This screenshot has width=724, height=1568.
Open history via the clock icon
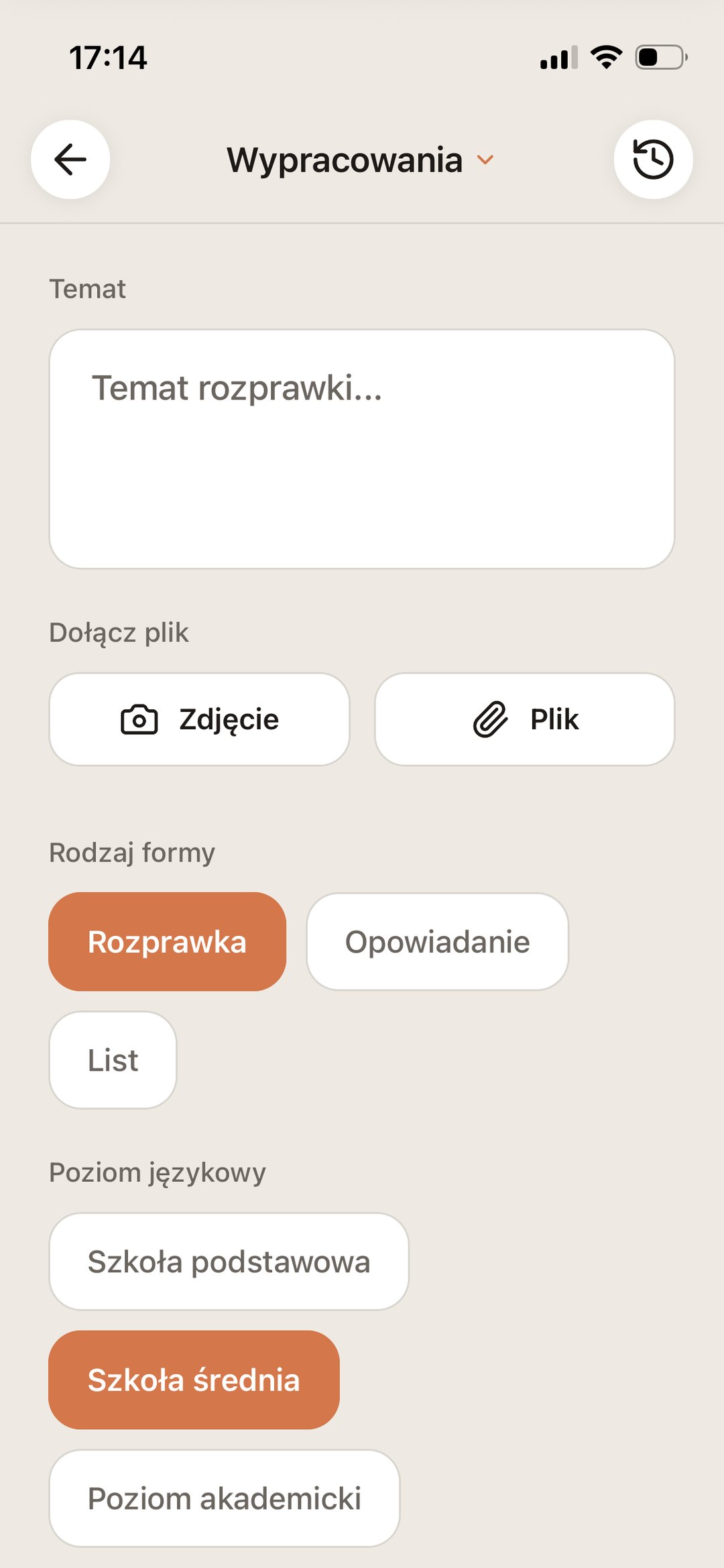[x=652, y=159]
